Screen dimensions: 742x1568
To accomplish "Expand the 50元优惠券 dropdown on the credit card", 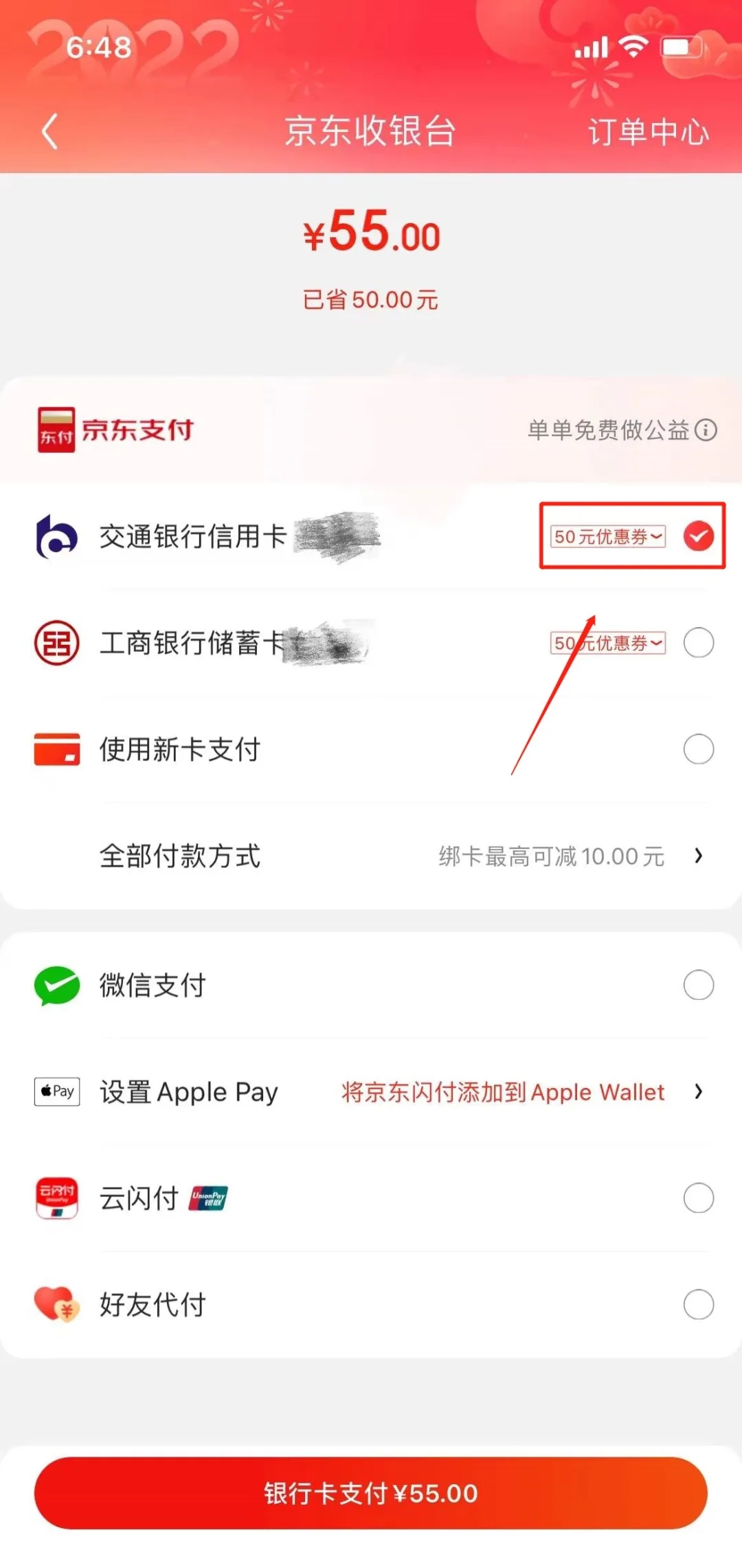I will pos(607,537).
